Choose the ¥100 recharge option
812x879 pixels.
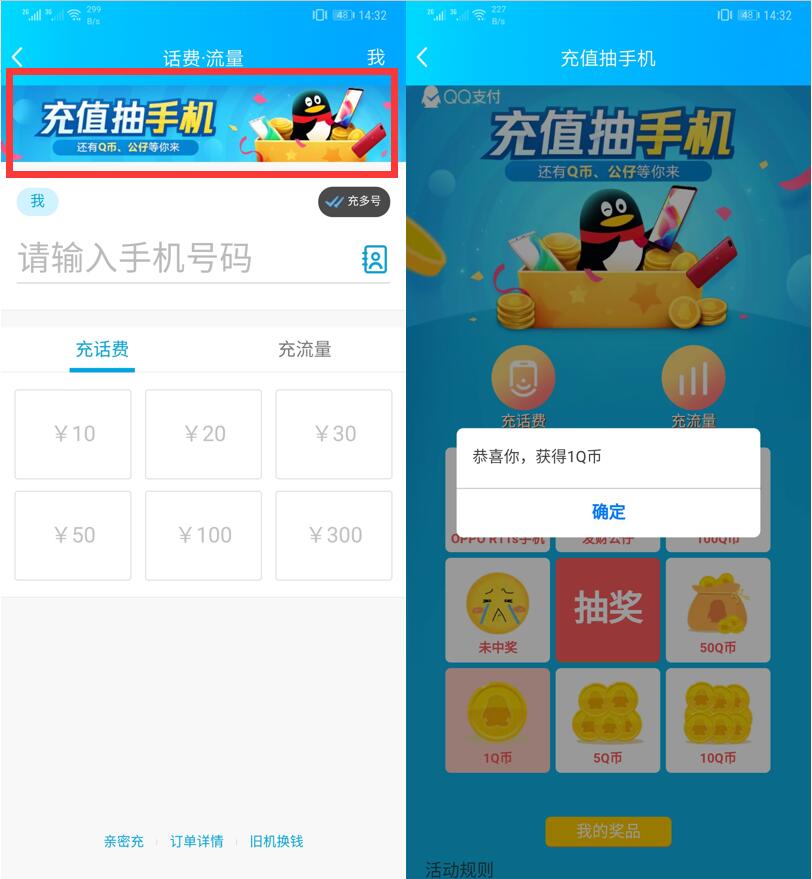(x=203, y=535)
